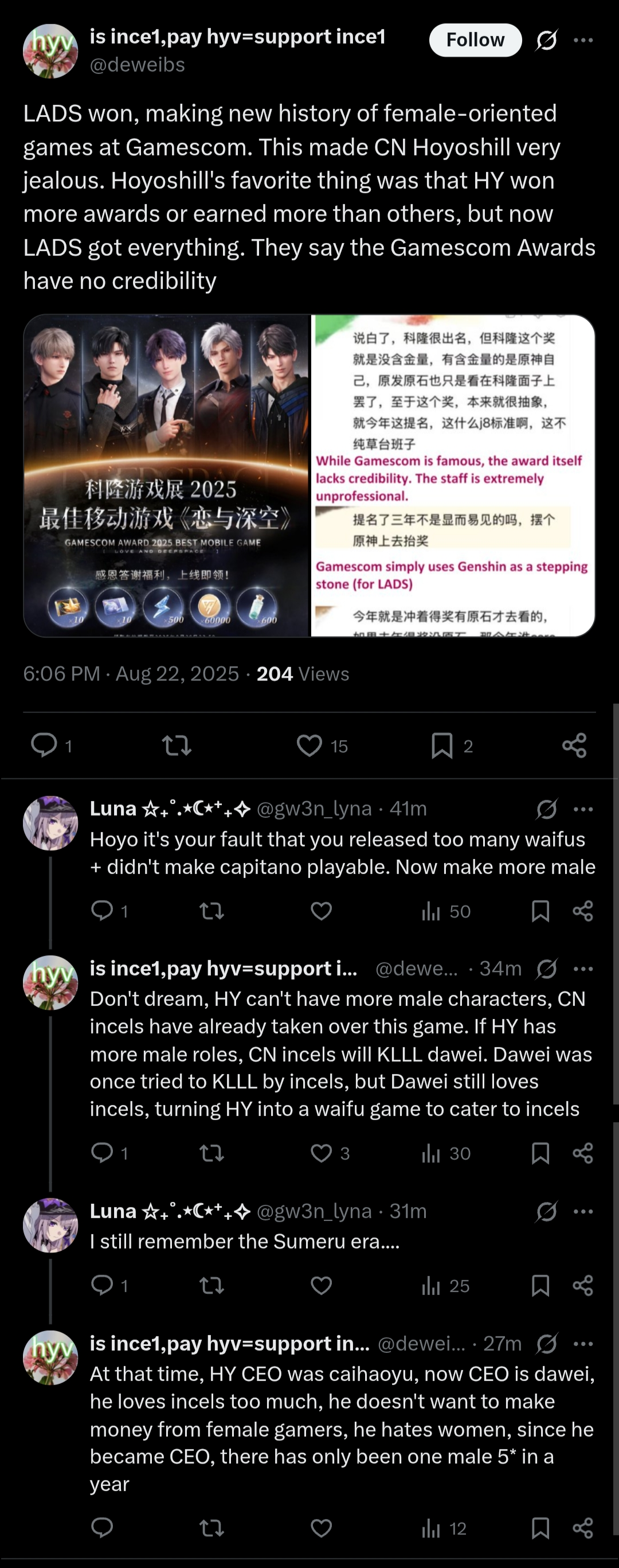Bookmark Luna's Sumeru era reply
Image resolution: width=619 pixels, height=1568 pixels.
[x=540, y=1285]
